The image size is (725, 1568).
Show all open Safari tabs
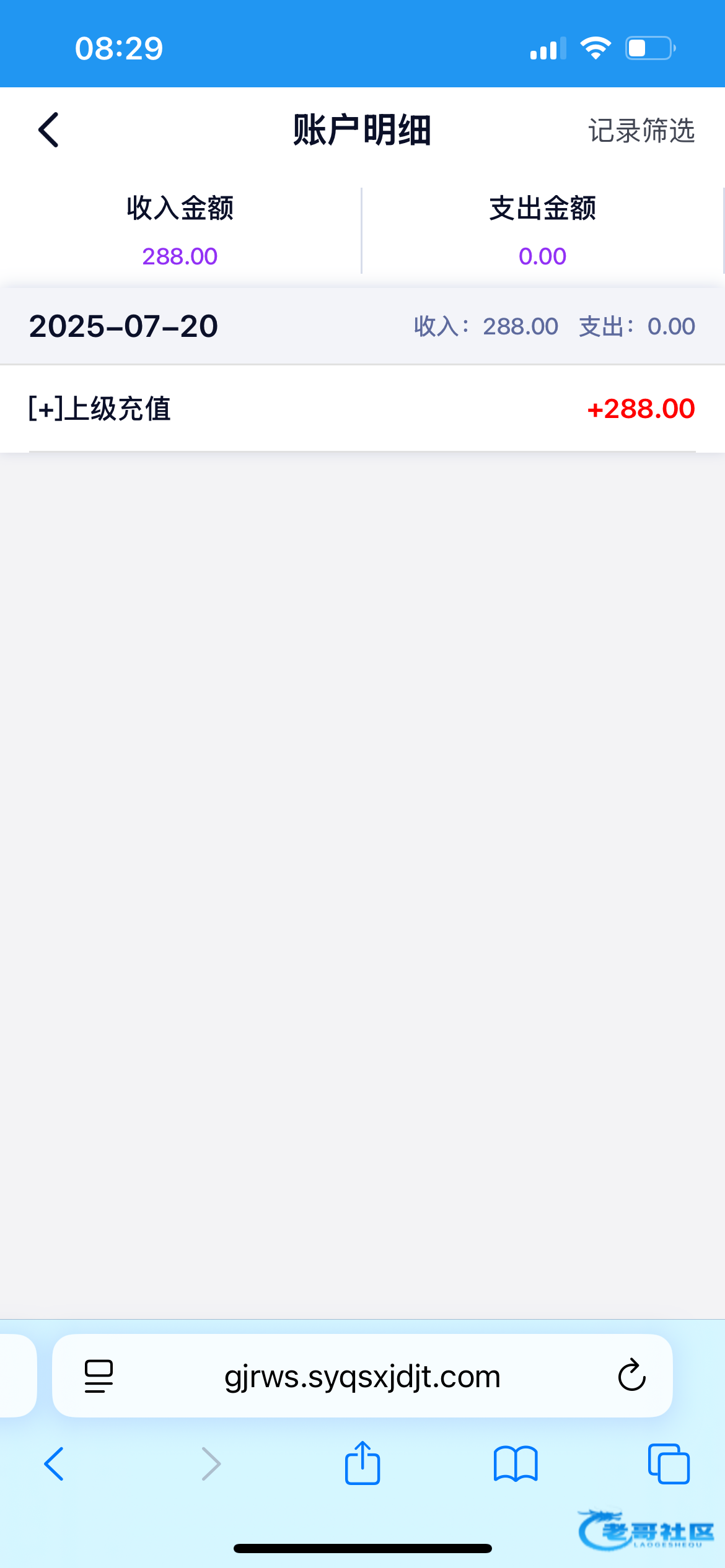tap(669, 1464)
